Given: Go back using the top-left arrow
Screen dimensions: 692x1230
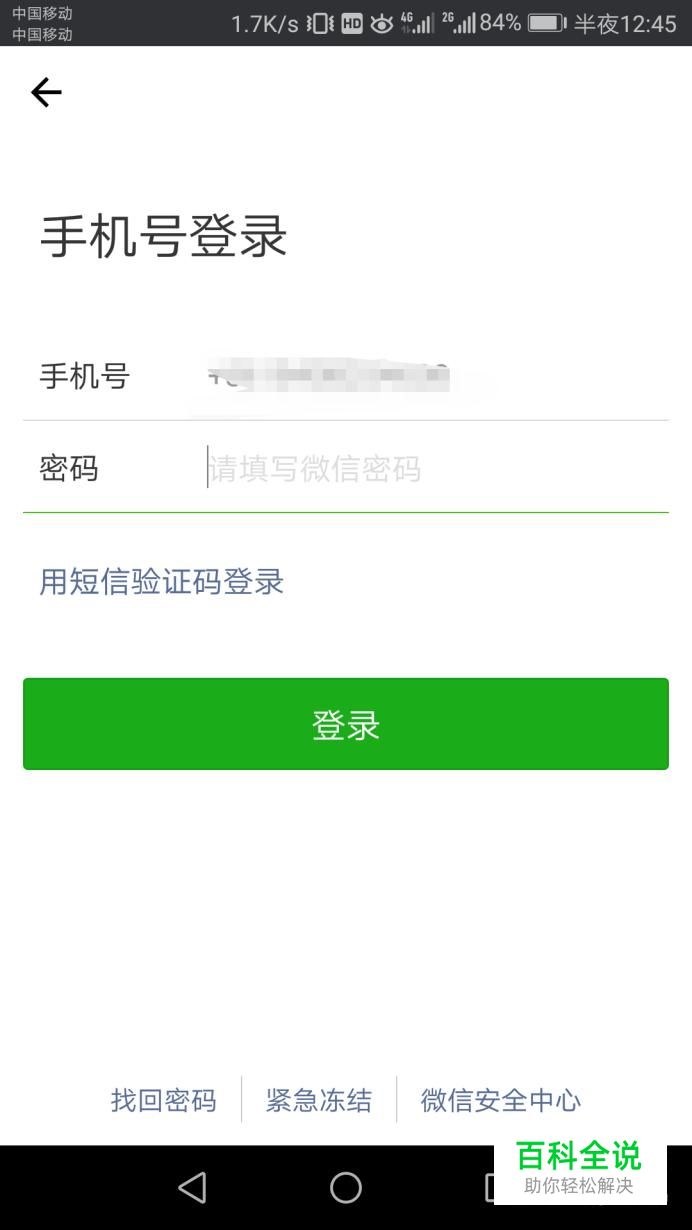Looking at the screenshot, I should coord(46,93).
